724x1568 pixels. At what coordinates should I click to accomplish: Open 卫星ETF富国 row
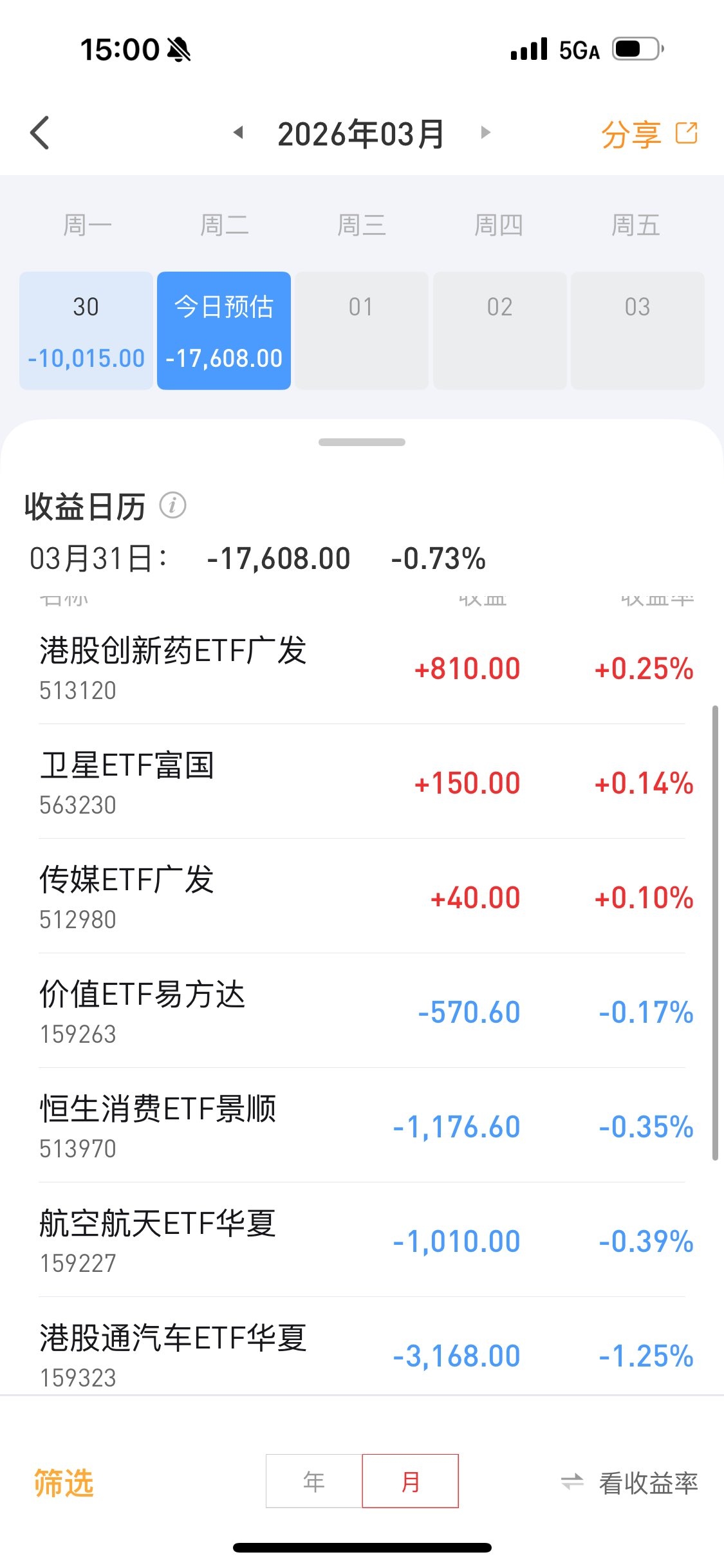(362, 783)
